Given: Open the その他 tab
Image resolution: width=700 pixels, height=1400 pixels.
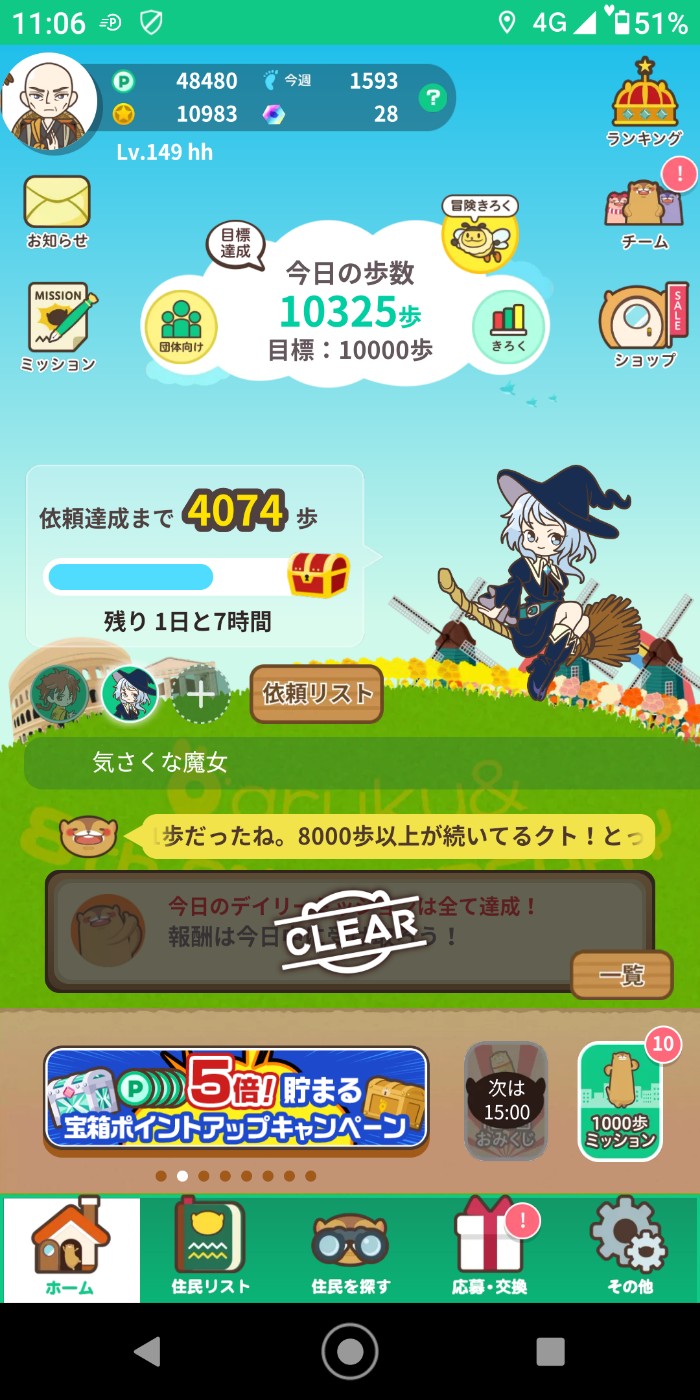Looking at the screenshot, I should pyautogui.click(x=629, y=1250).
